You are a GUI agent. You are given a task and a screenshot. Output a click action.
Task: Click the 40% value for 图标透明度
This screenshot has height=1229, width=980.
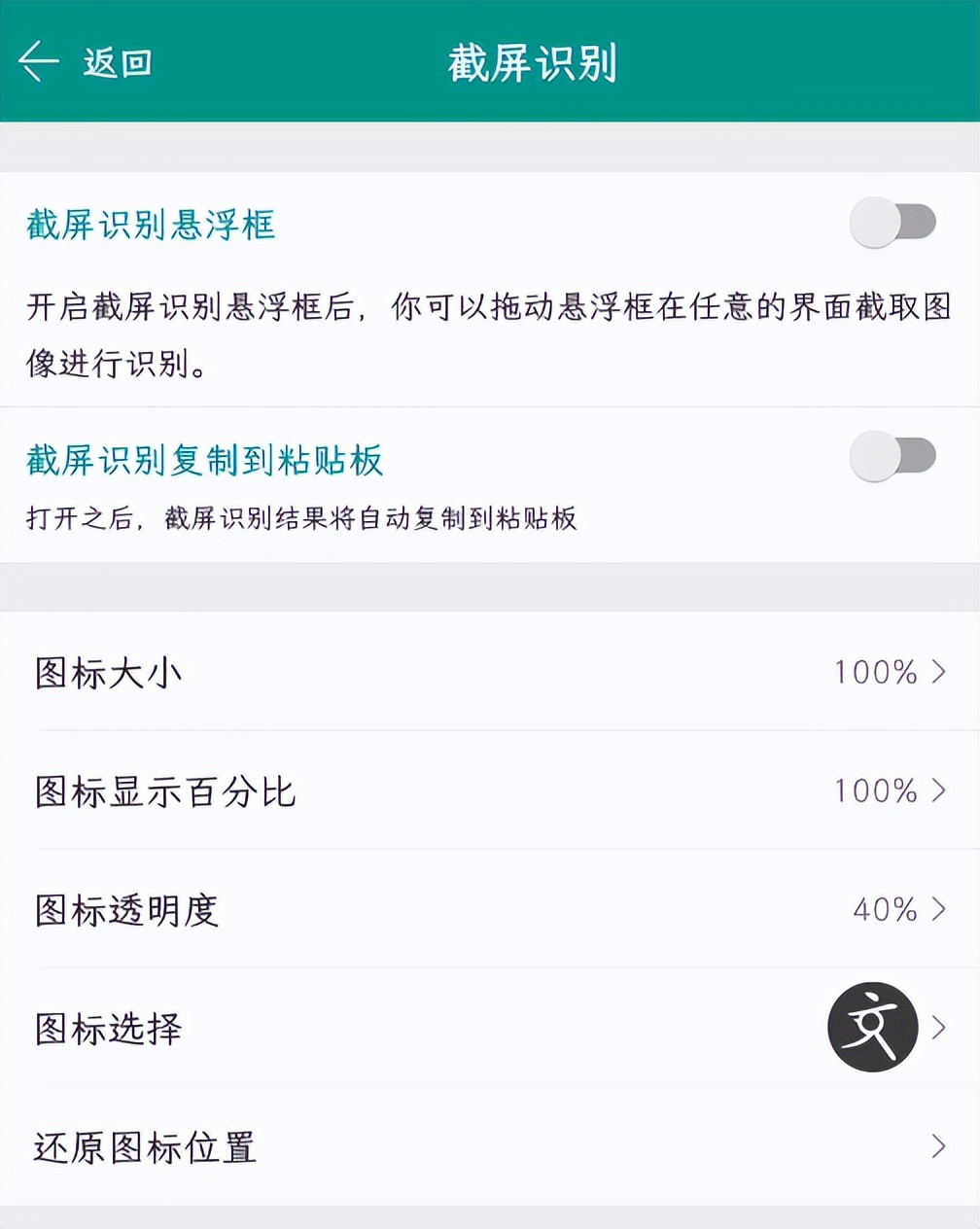887,910
